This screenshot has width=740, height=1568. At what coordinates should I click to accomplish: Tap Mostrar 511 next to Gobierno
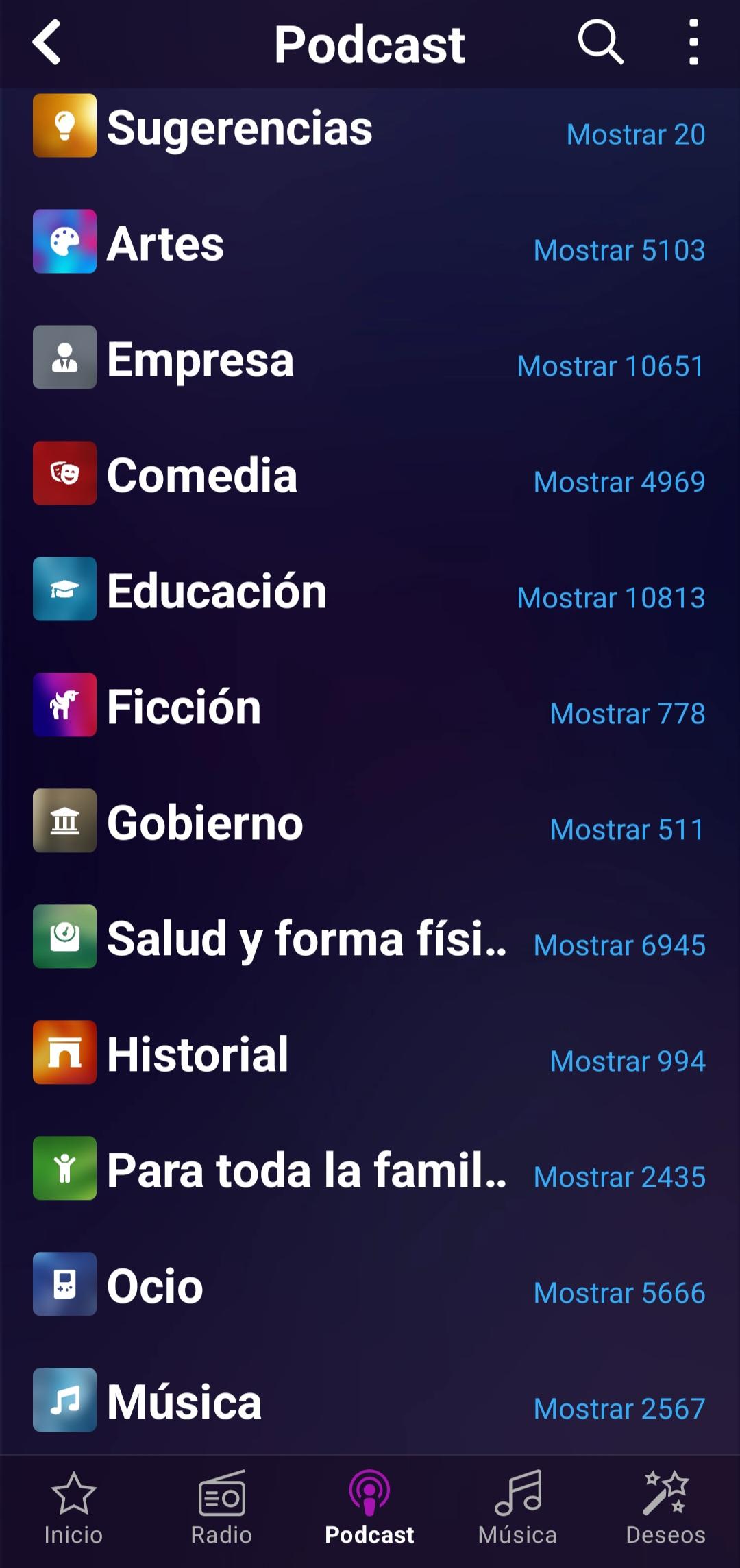627,830
